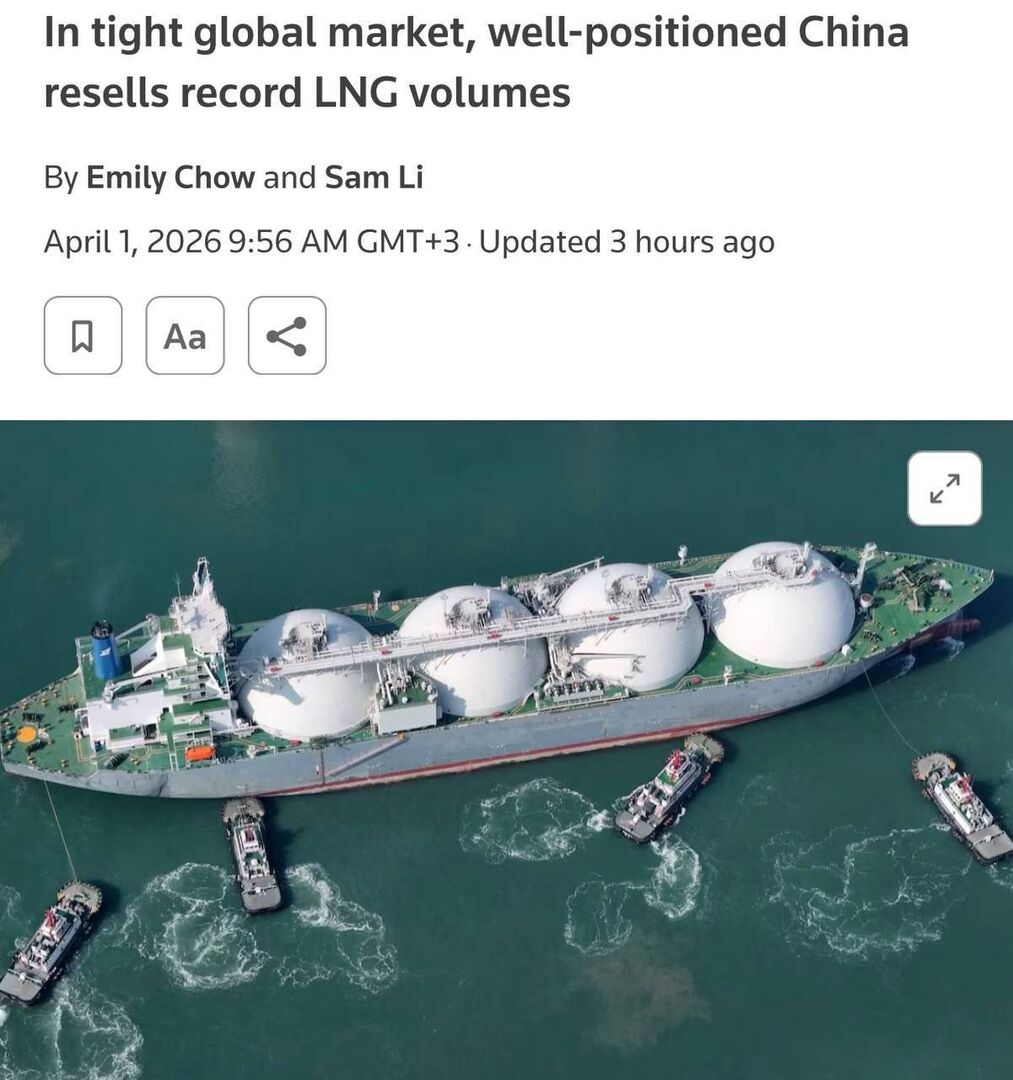Image resolution: width=1013 pixels, height=1080 pixels.
Task: Expand the LNG tanker photo to fullscreen
Action: point(944,488)
